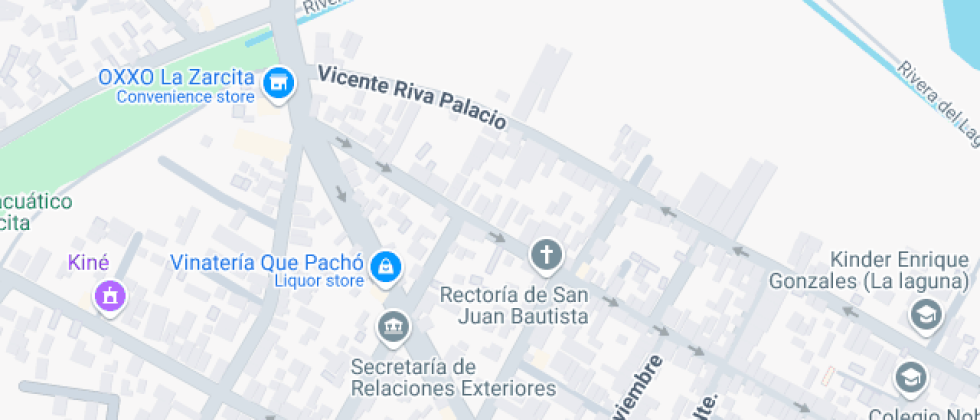Viewport: 980px width, 420px height.
Task: Open the OXXO La Zarcita store pin
Action: (x=278, y=84)
